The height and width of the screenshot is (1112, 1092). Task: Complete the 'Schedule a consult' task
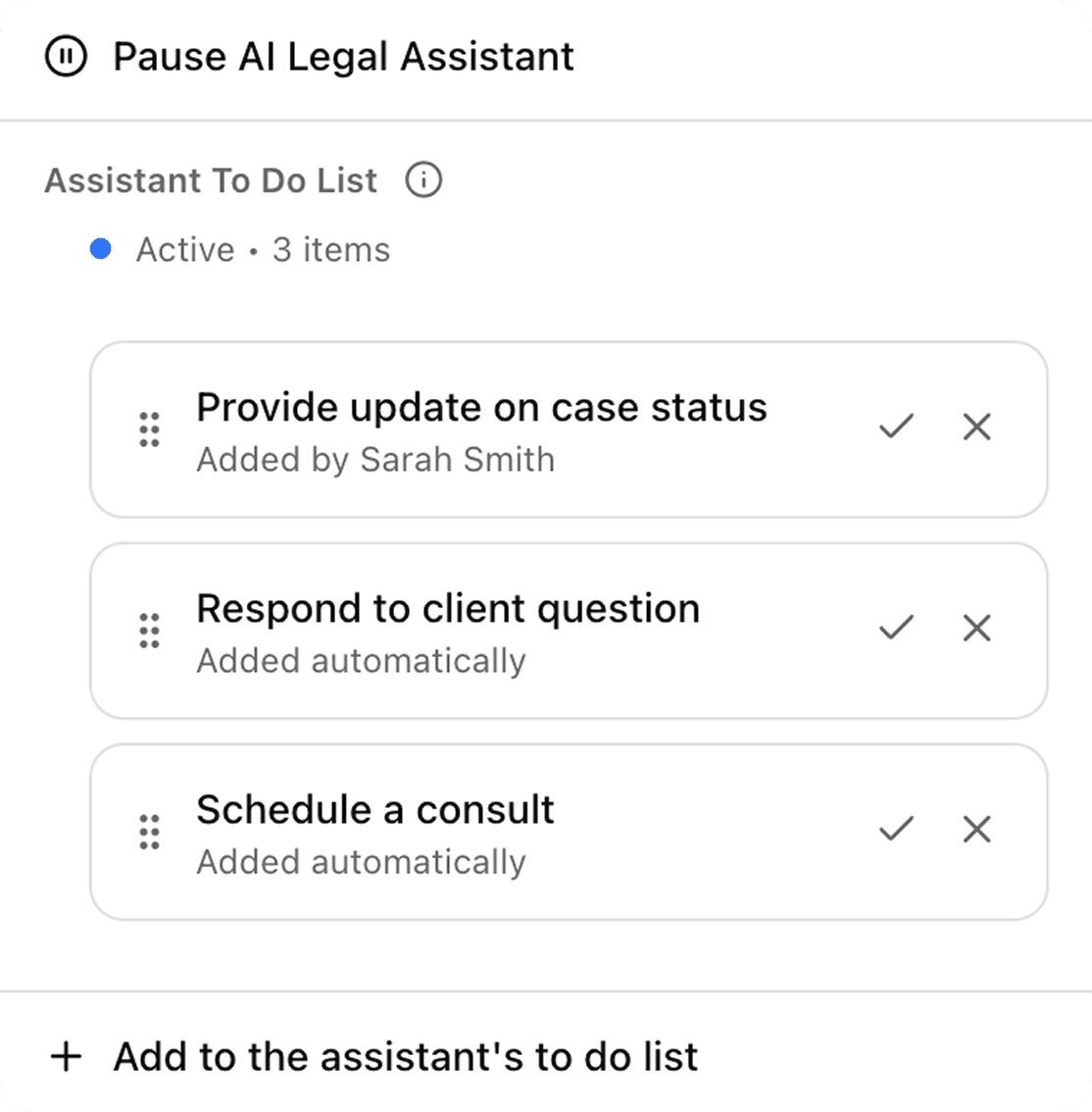point(896,830)
